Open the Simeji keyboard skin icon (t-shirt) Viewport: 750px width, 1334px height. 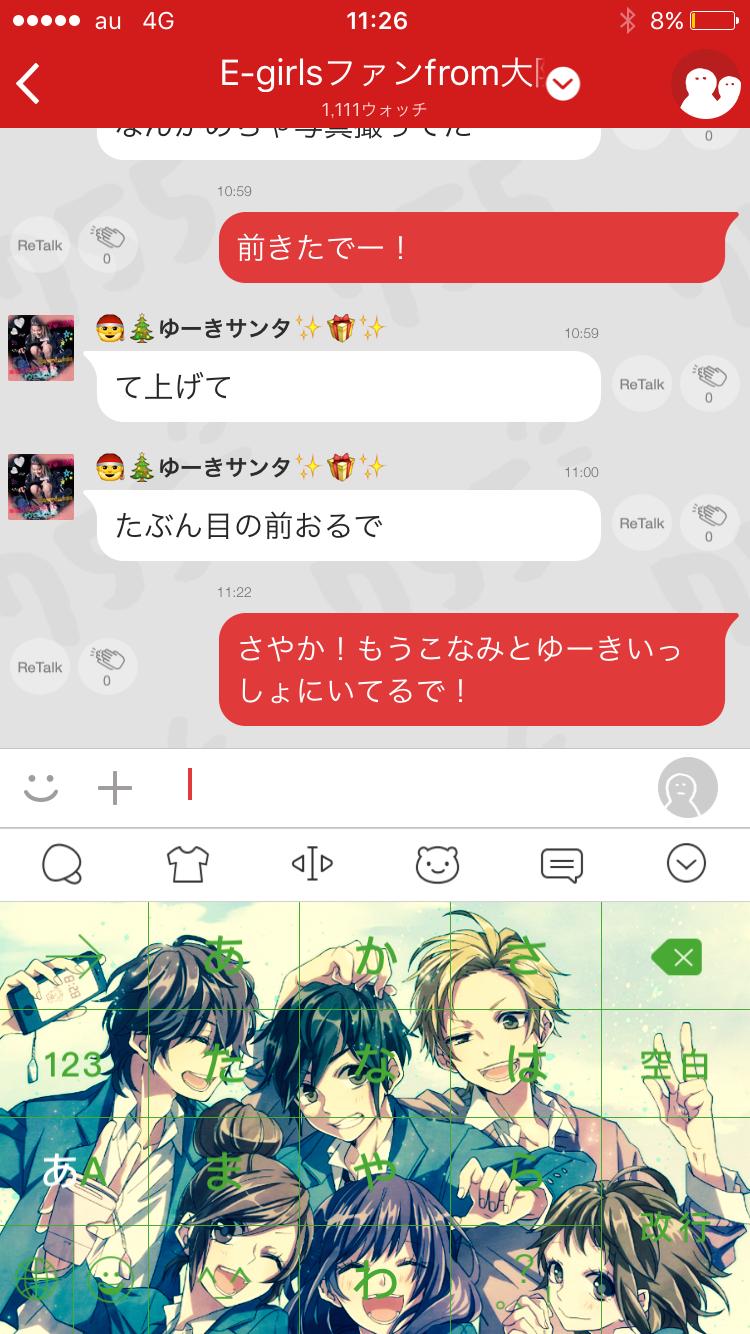(x=187, y=864)
